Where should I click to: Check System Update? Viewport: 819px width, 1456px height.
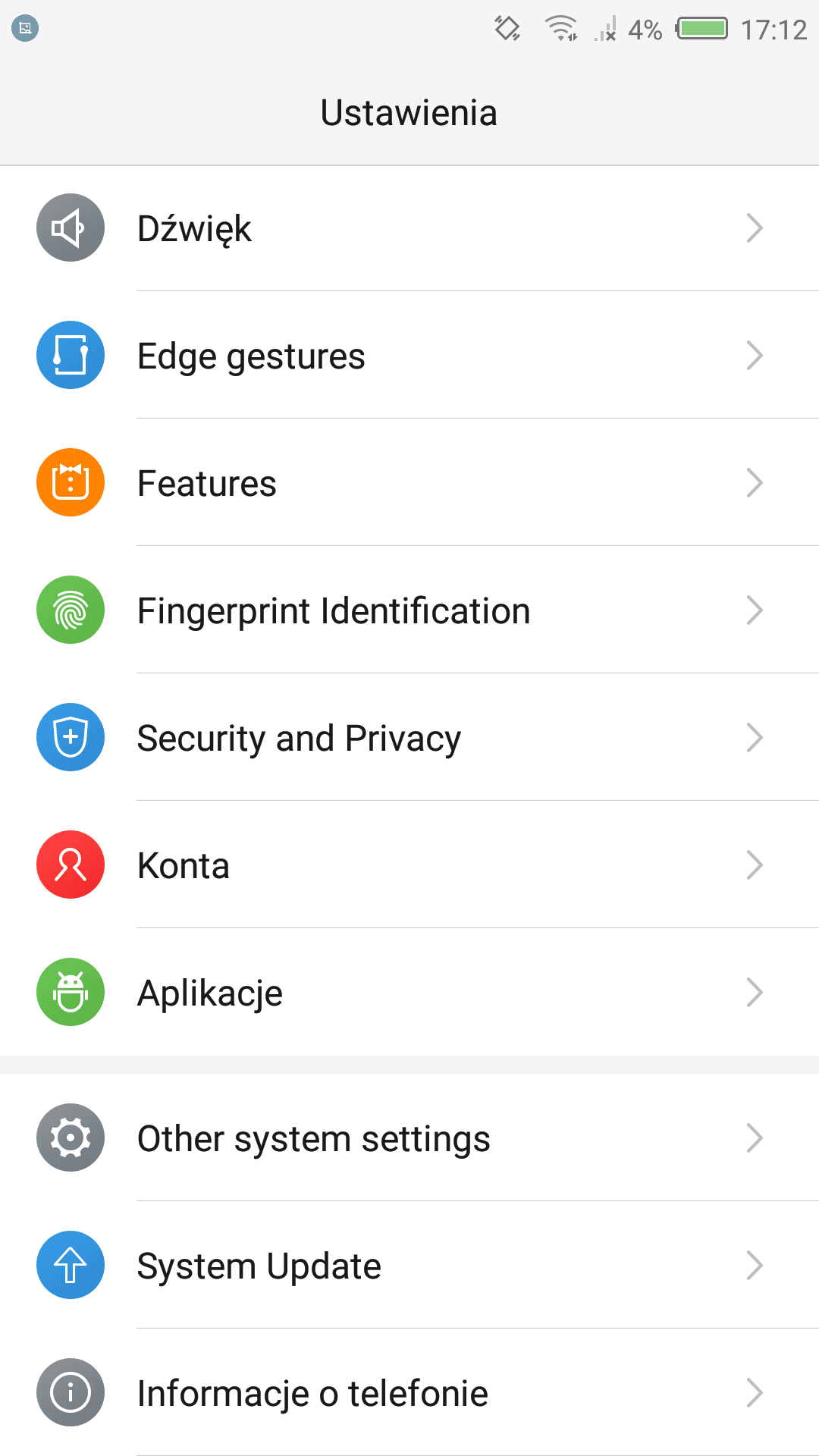coord(409,1266)
